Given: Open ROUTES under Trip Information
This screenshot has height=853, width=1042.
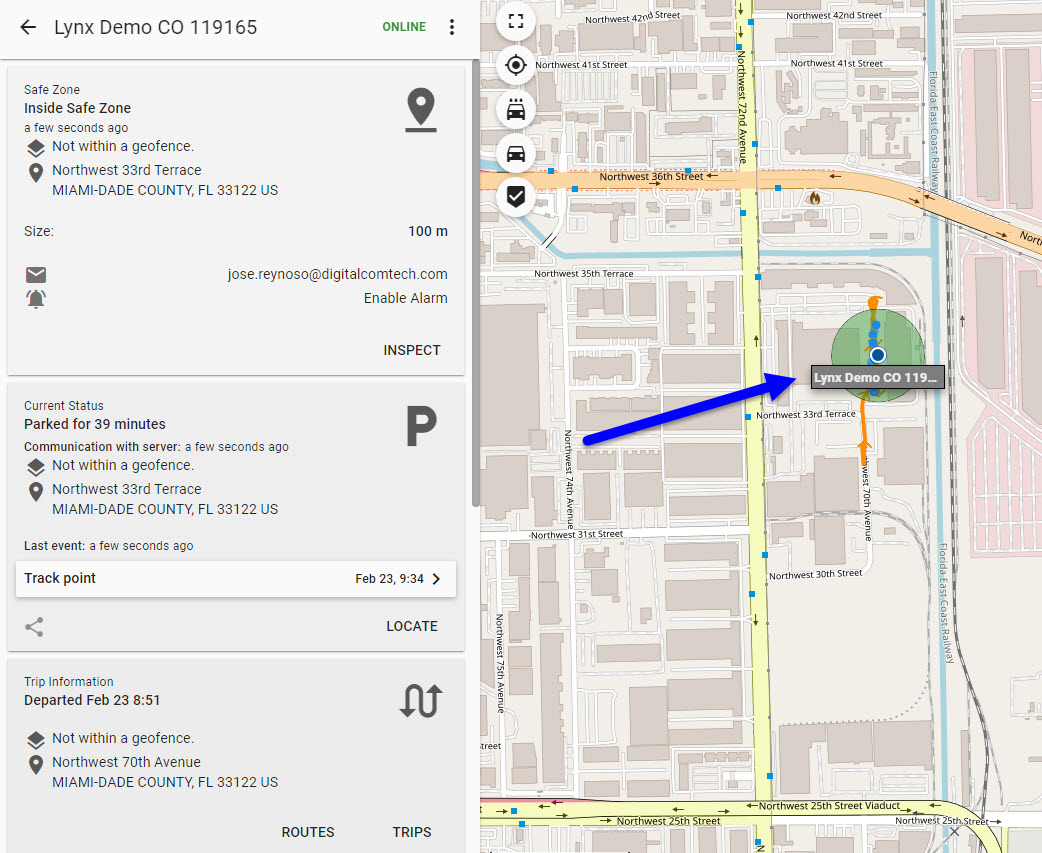Looking at the screenshot, I should pos(308,832).
